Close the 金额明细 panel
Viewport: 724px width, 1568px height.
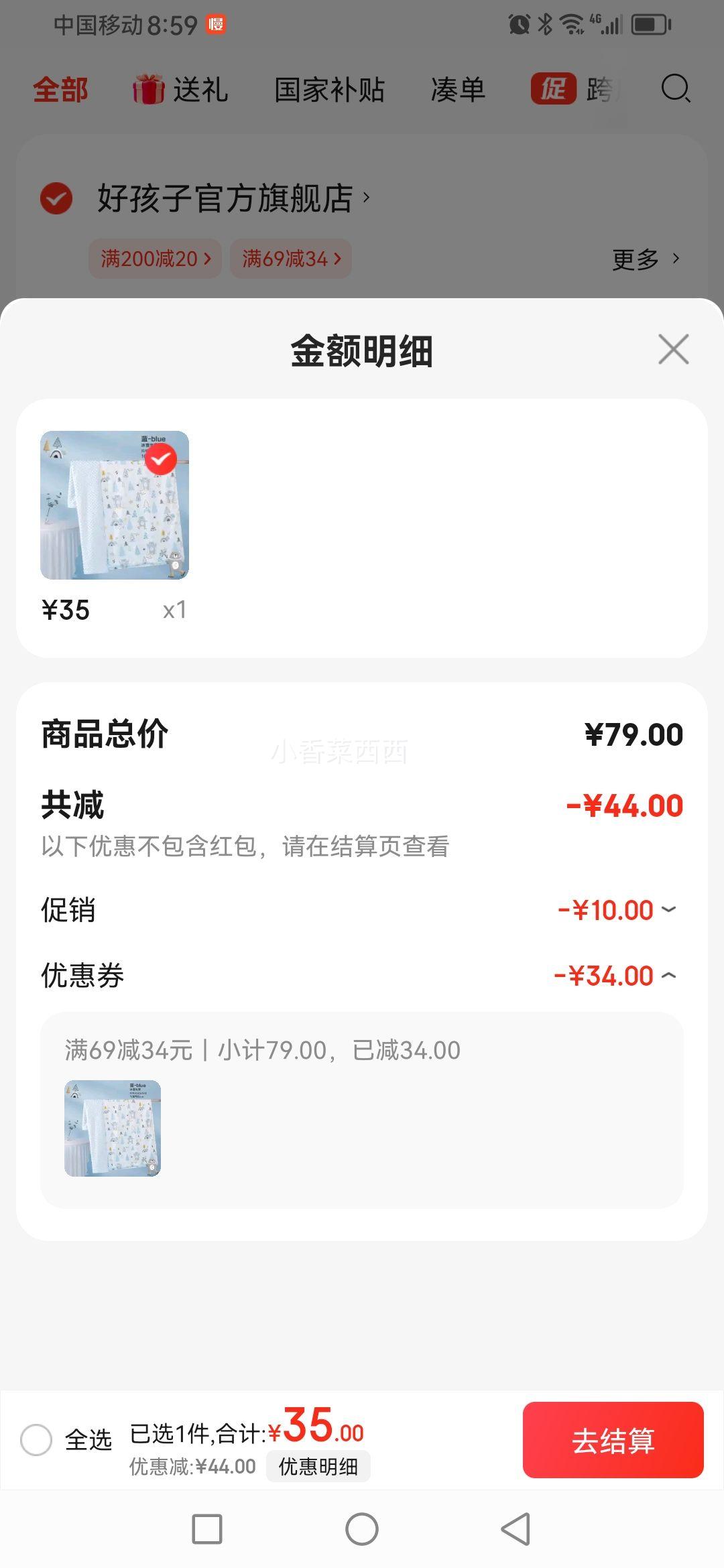pyautogui.click(x=673, y=349)
